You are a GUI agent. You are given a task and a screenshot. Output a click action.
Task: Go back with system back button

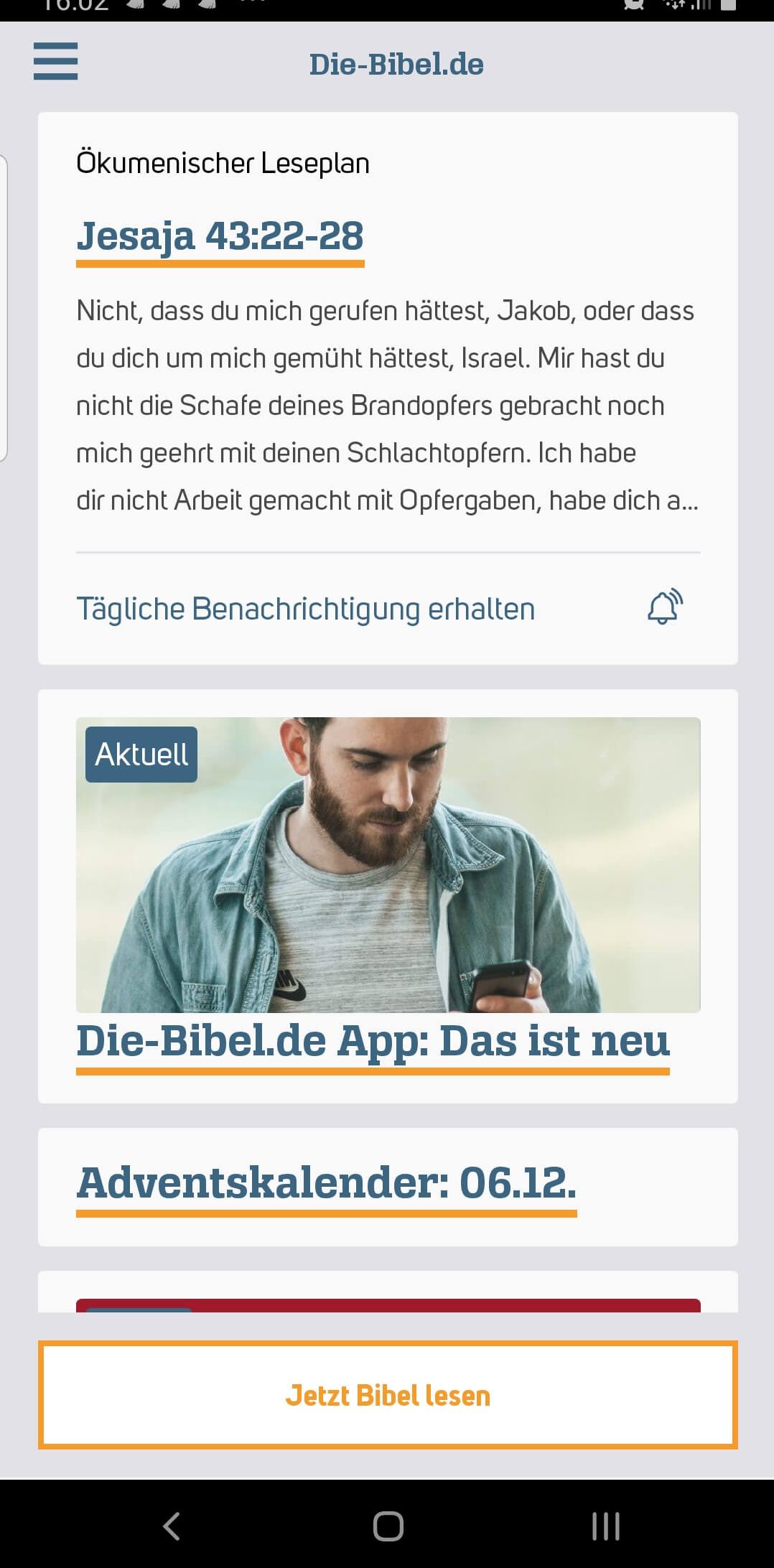tap(171, 1525)
